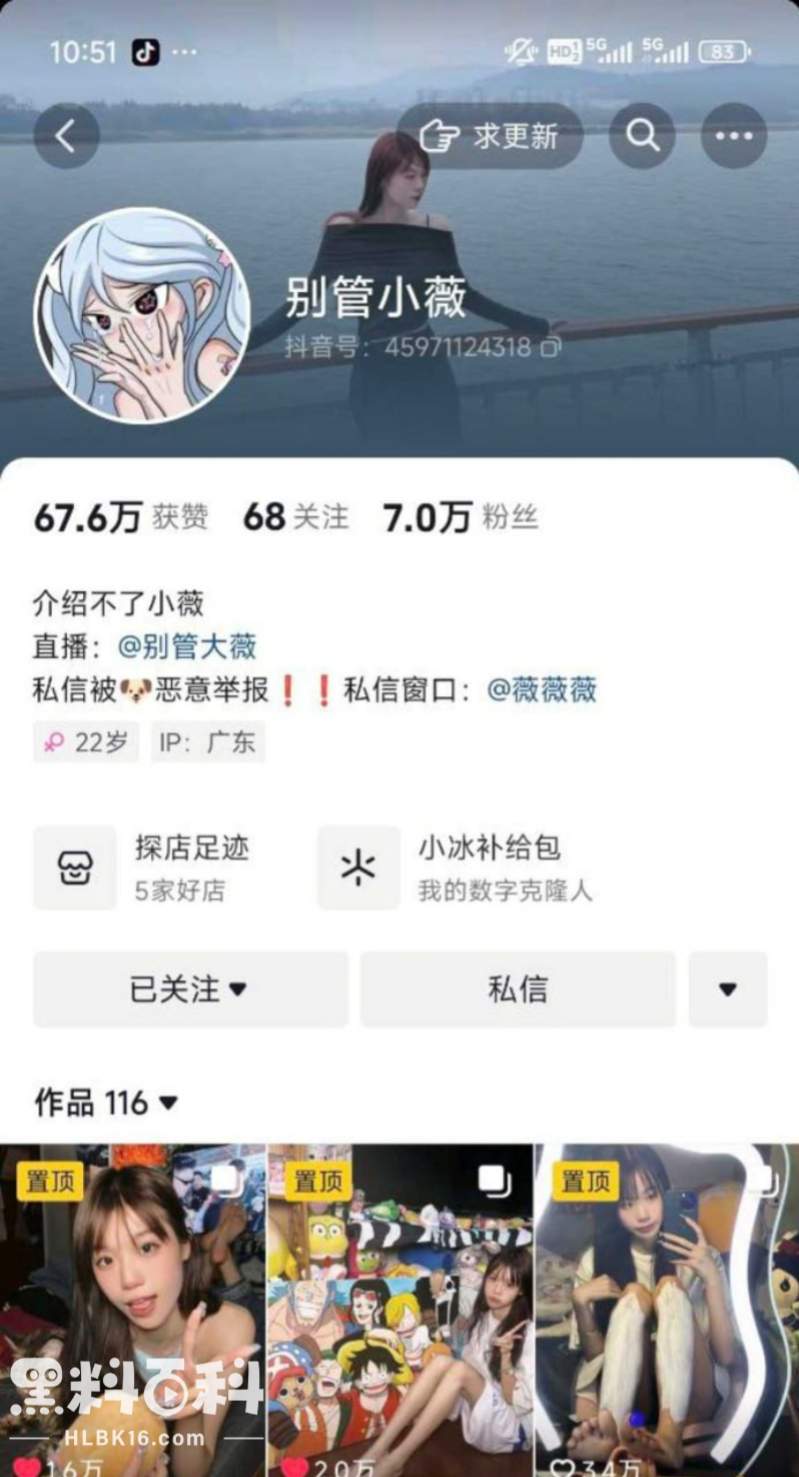Open 探店足迹 store visits card
Viewport: 799px width, 1477px height.
[160, 866]
